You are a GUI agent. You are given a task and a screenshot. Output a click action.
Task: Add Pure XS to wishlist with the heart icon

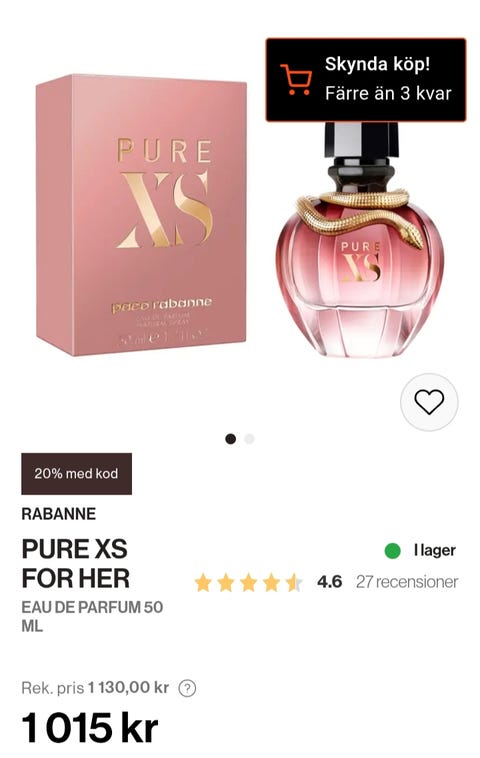click(x=429, y=402)
